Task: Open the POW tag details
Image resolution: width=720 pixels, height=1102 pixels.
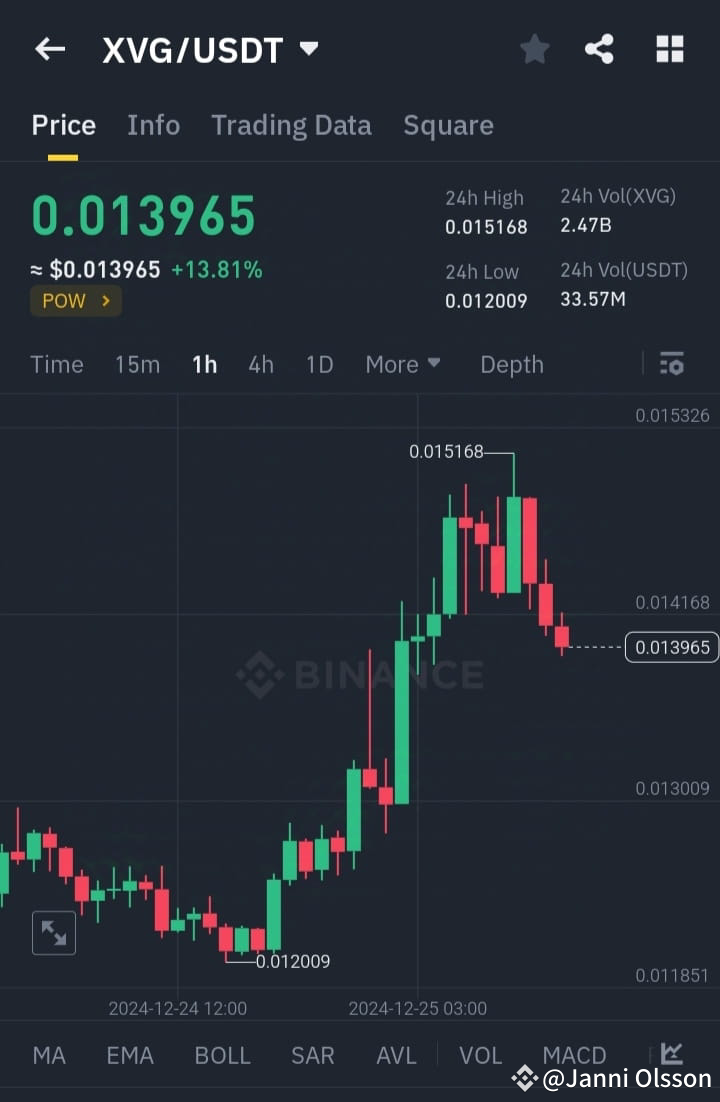Action: (75, 300)
